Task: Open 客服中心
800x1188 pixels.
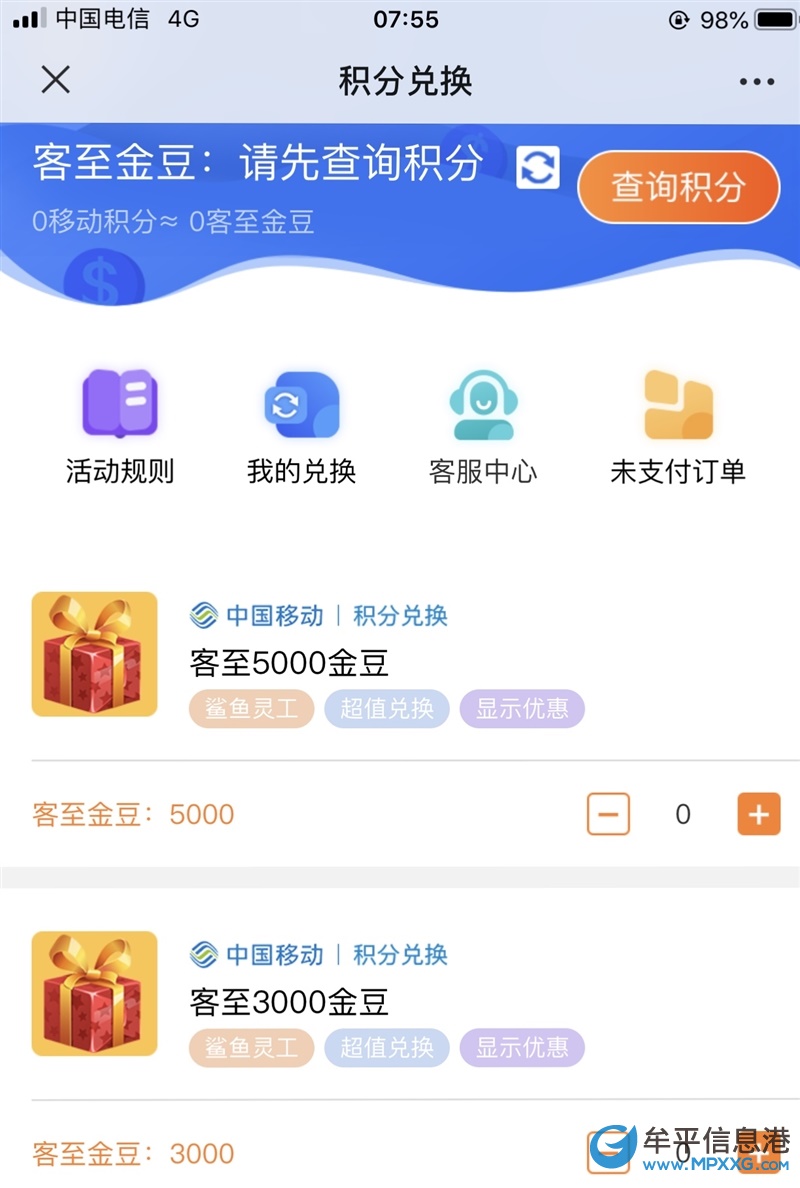Action: 483,427
